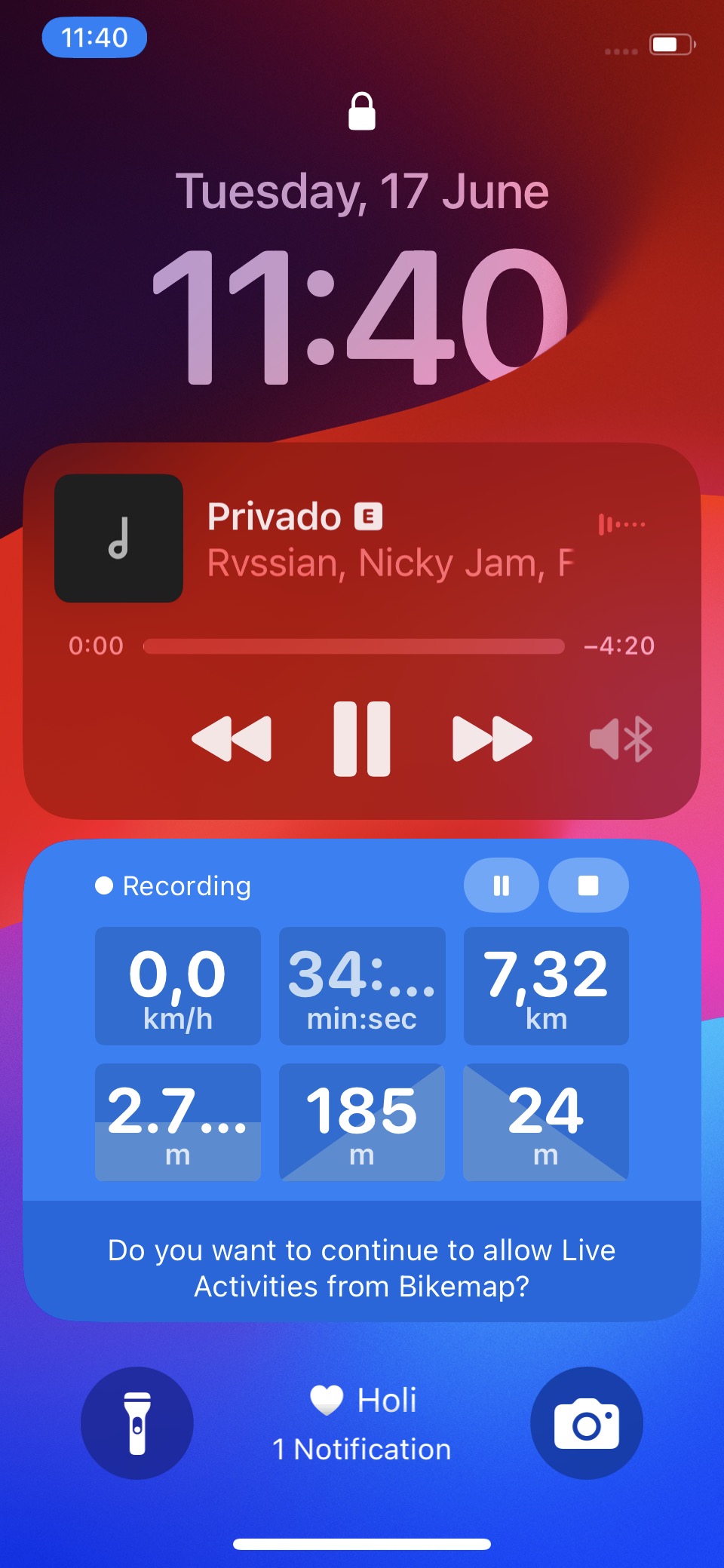Stop the Bikemap recording
Image resolution: width=724 pixels, height=1568 pixels.
pos(588,885)
